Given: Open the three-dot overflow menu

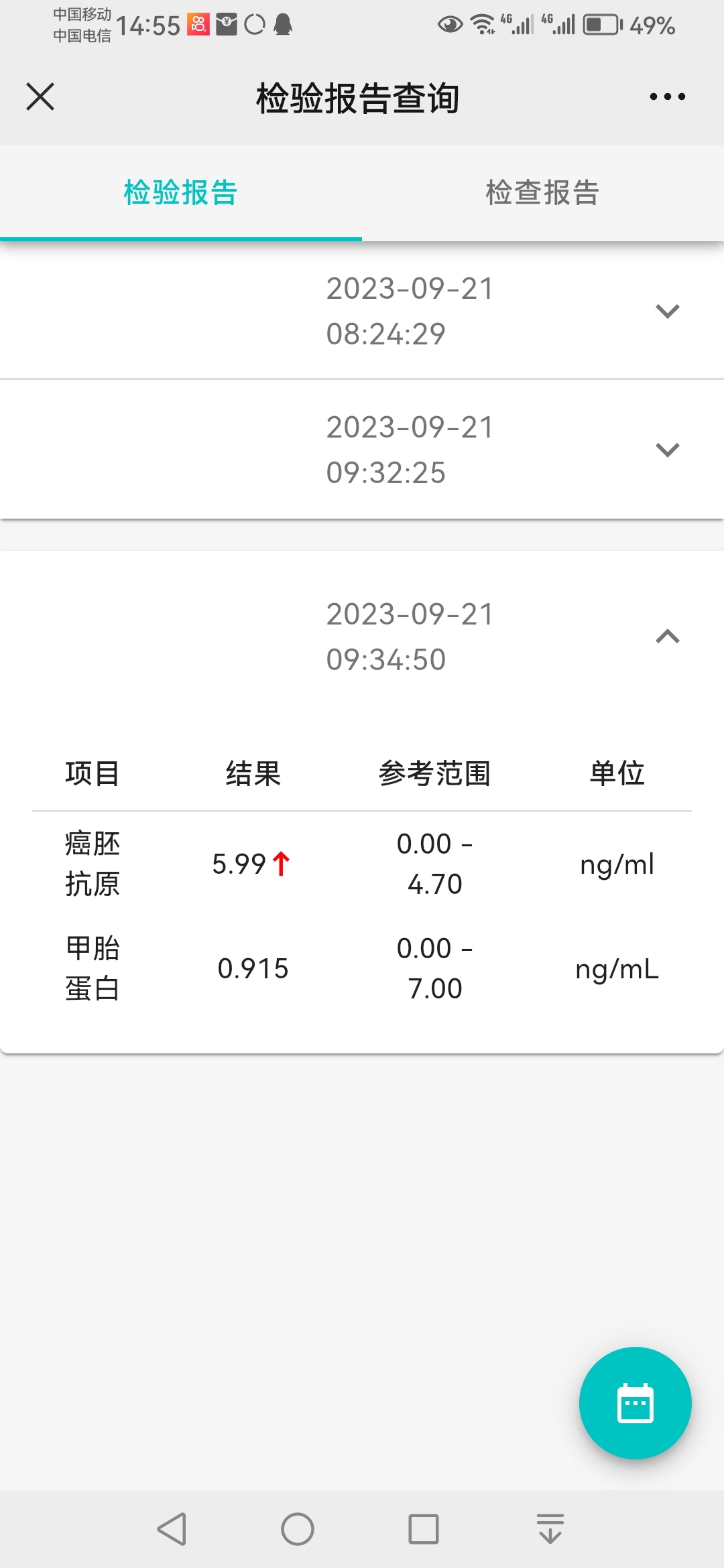Looking at the screenshot, I should click(667, 96).
